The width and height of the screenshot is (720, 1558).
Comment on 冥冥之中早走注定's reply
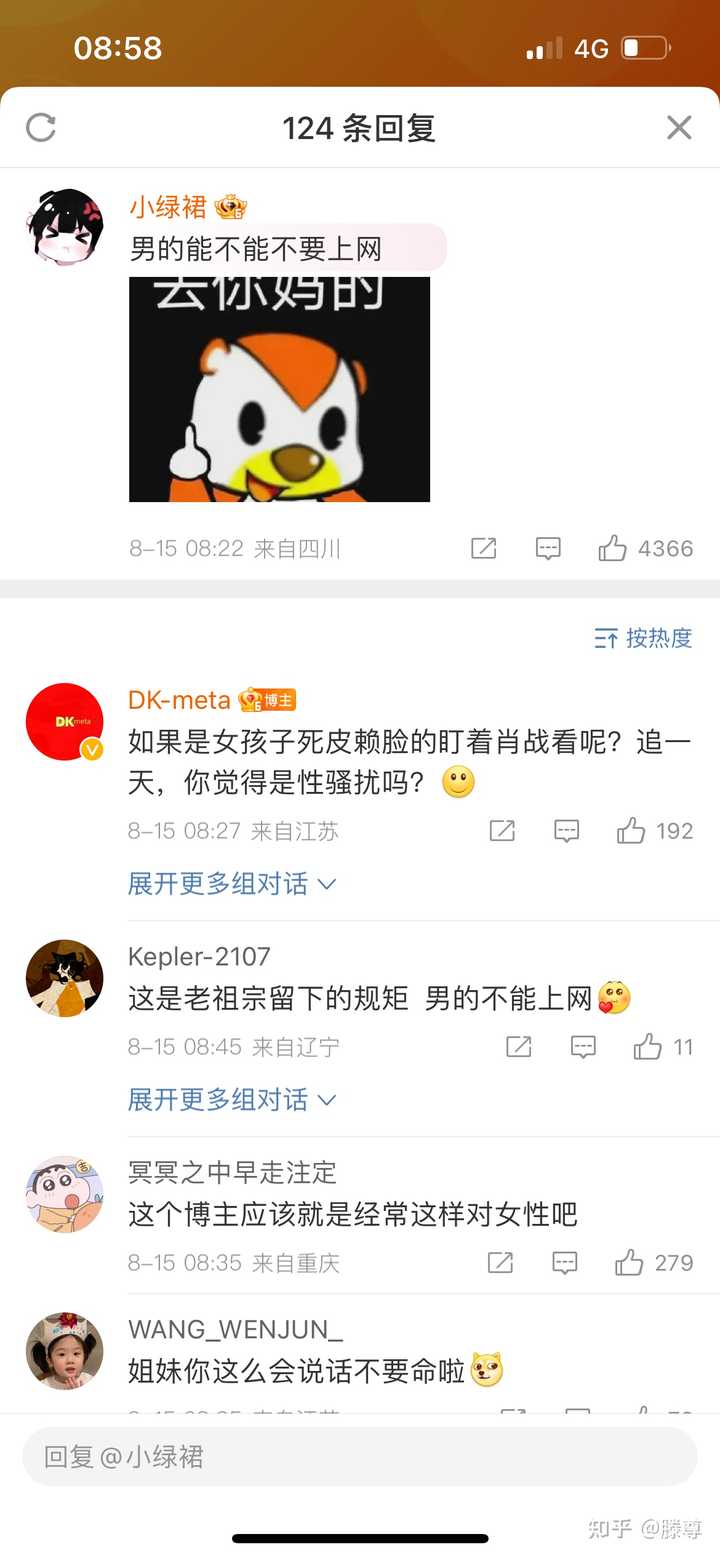[565, 1263]
